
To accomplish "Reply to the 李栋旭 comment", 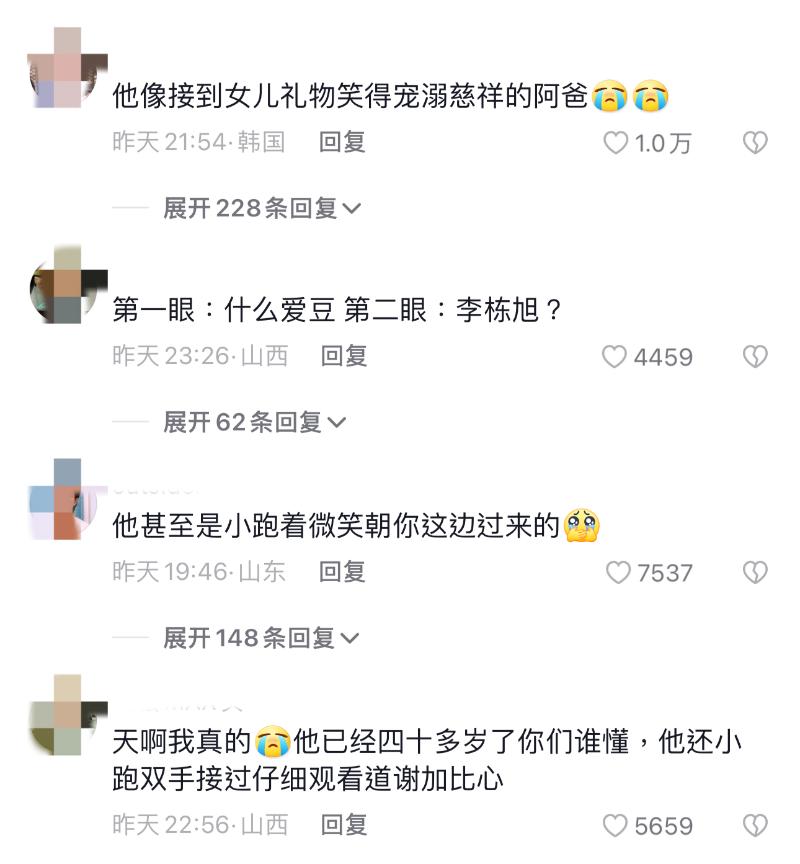I will point(344,355).
